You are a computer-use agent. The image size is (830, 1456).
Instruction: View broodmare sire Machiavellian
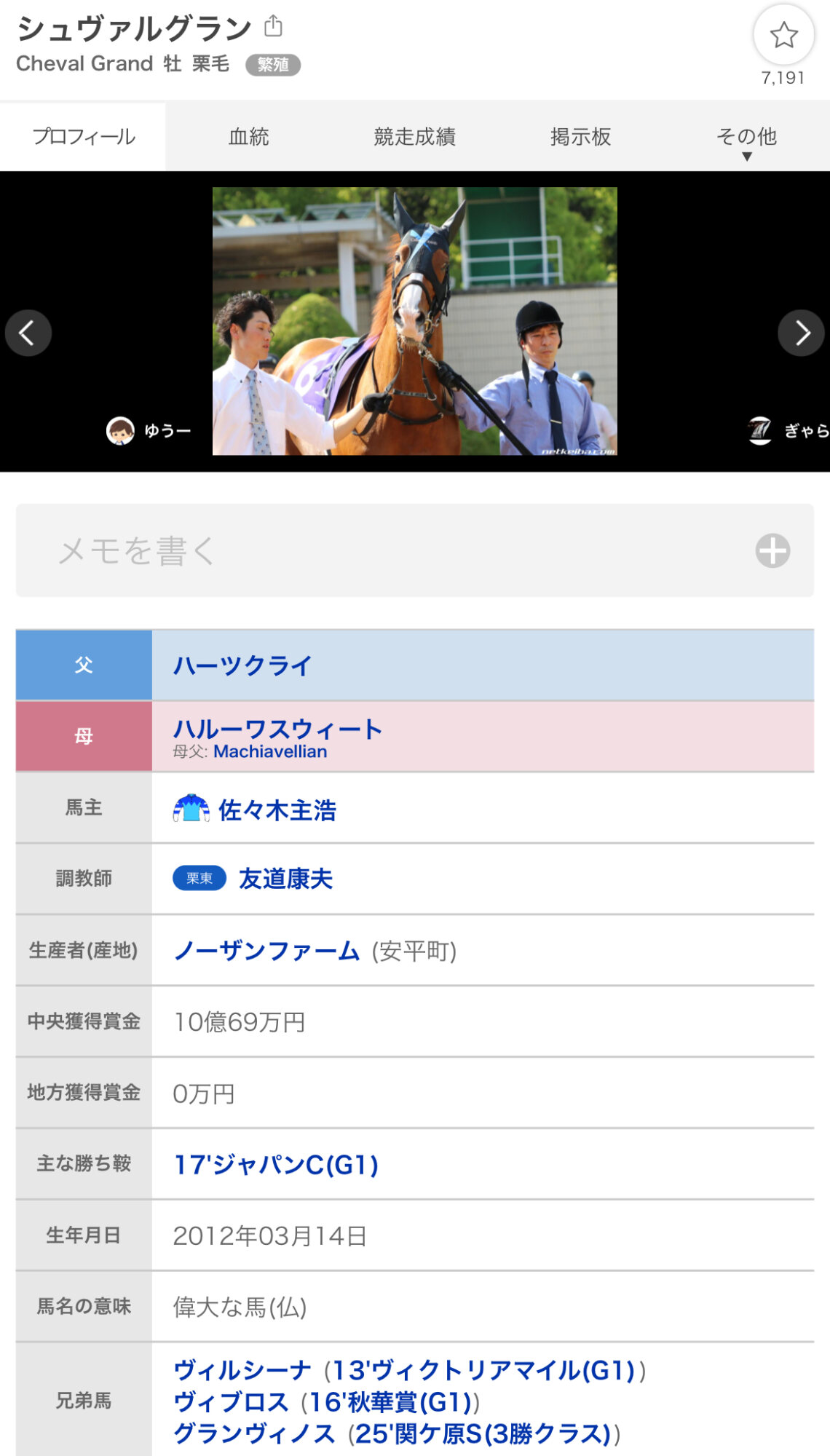click(270, 752)
